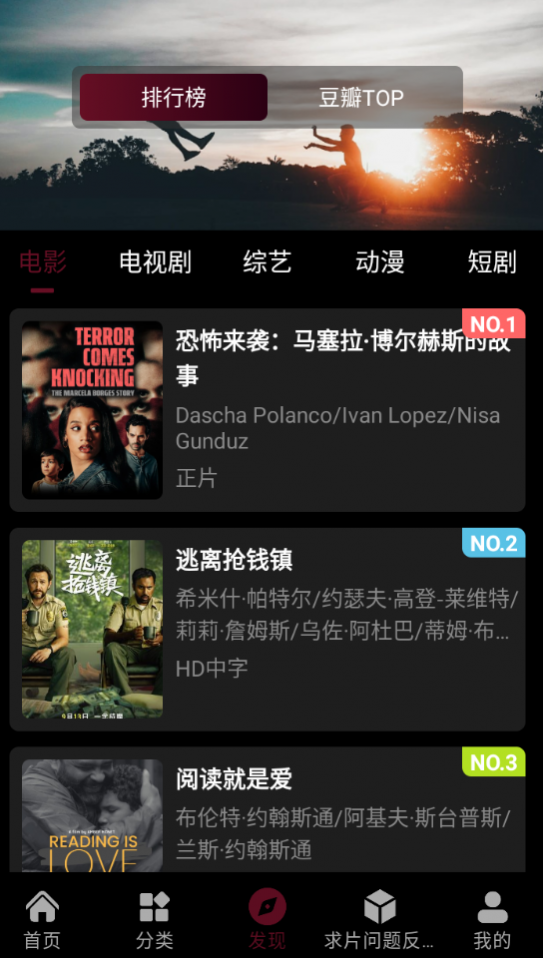543x958 pixels.
Task: Select the 电影 category tab
Action: [43, 262]
